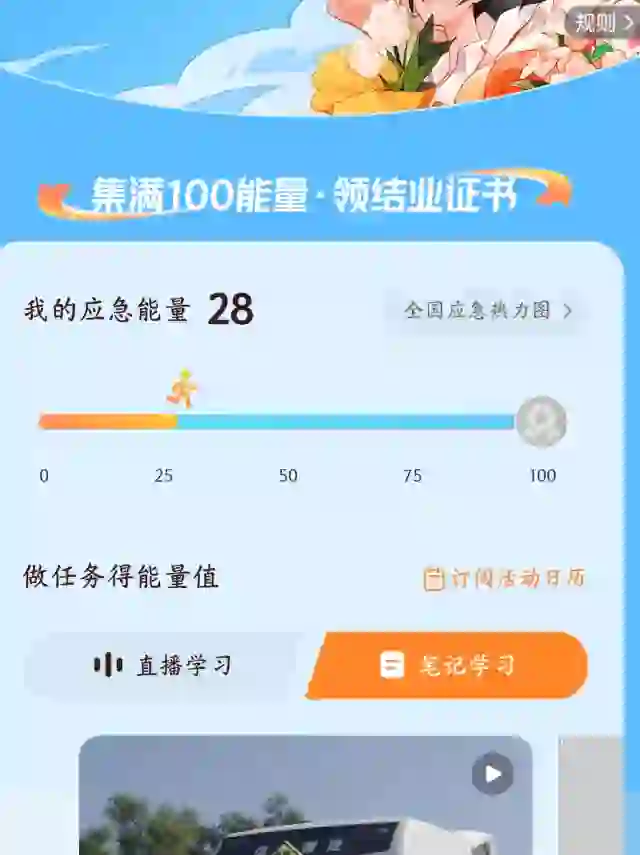Play the video card below the tabs

tap(492, 774)
